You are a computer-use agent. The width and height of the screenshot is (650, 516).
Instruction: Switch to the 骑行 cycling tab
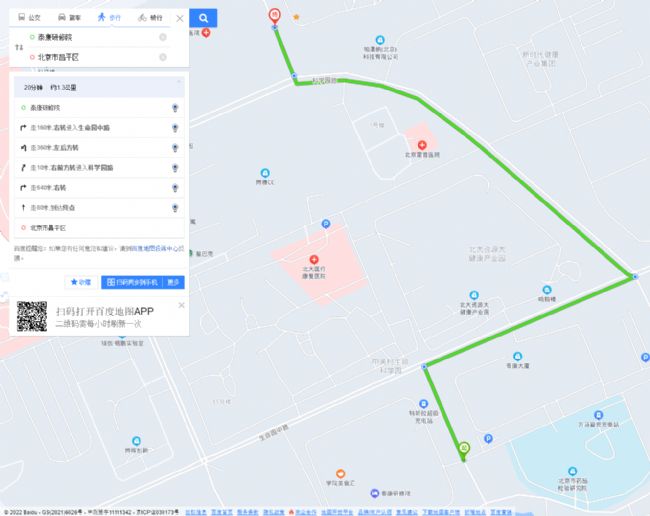[x=150, y=18]
